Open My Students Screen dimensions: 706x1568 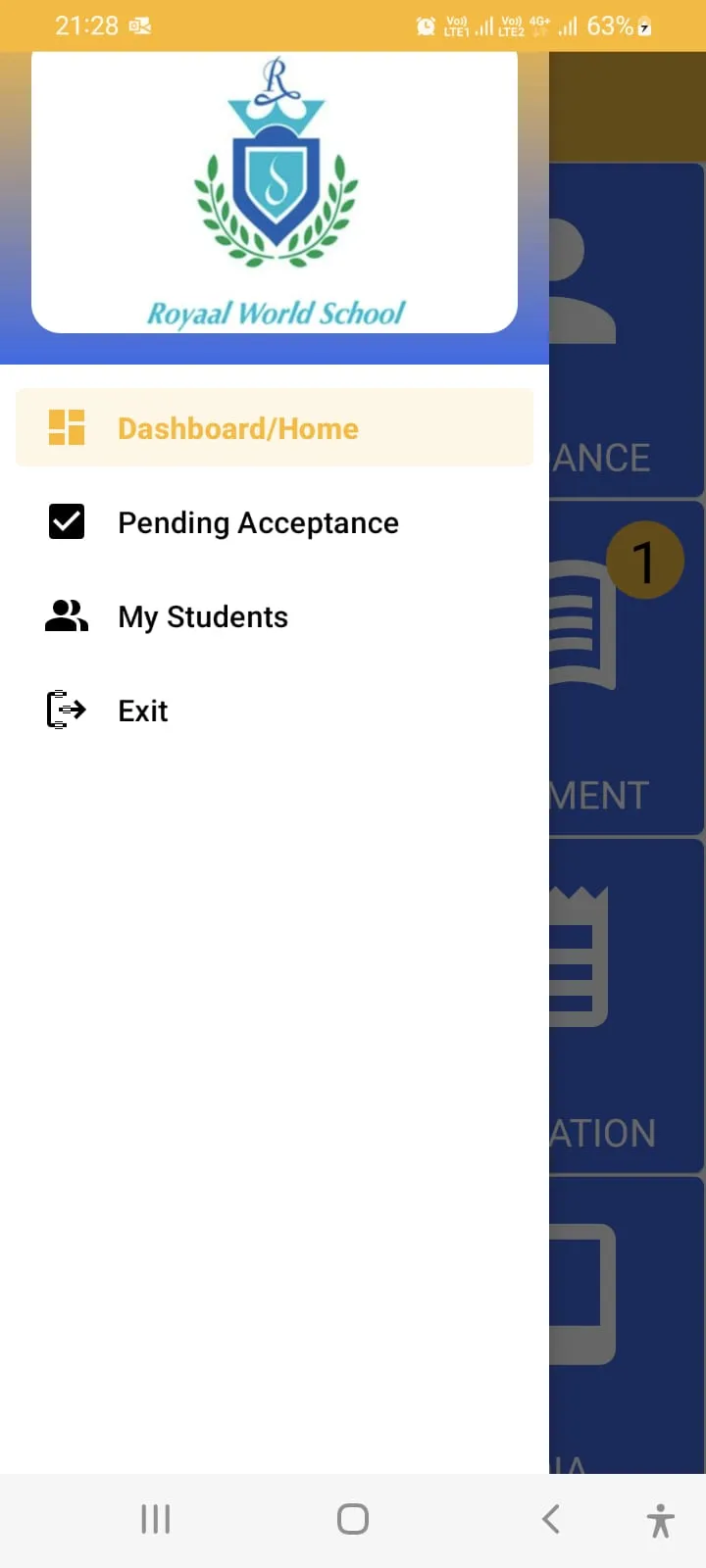[275, 616]
